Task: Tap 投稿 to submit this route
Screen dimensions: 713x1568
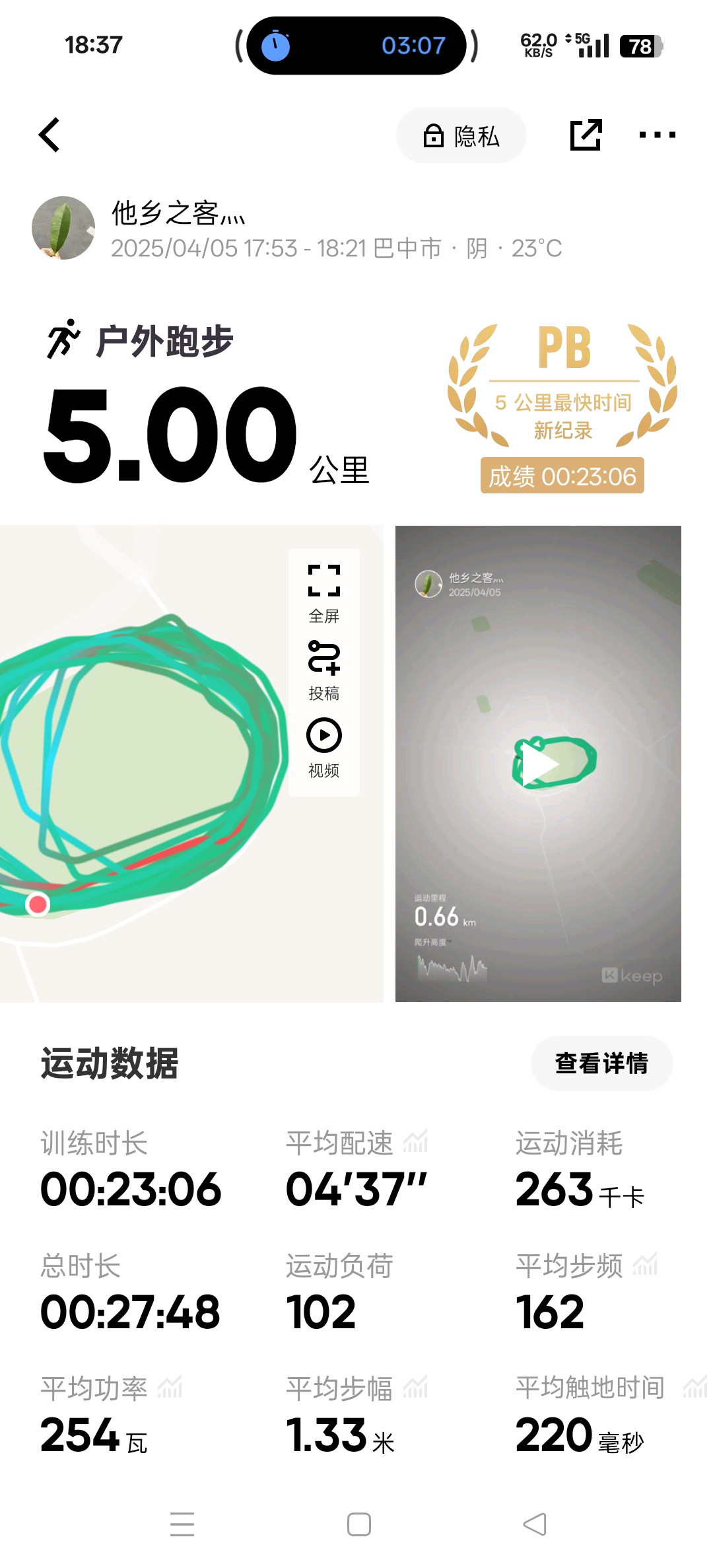Action: 324,670
